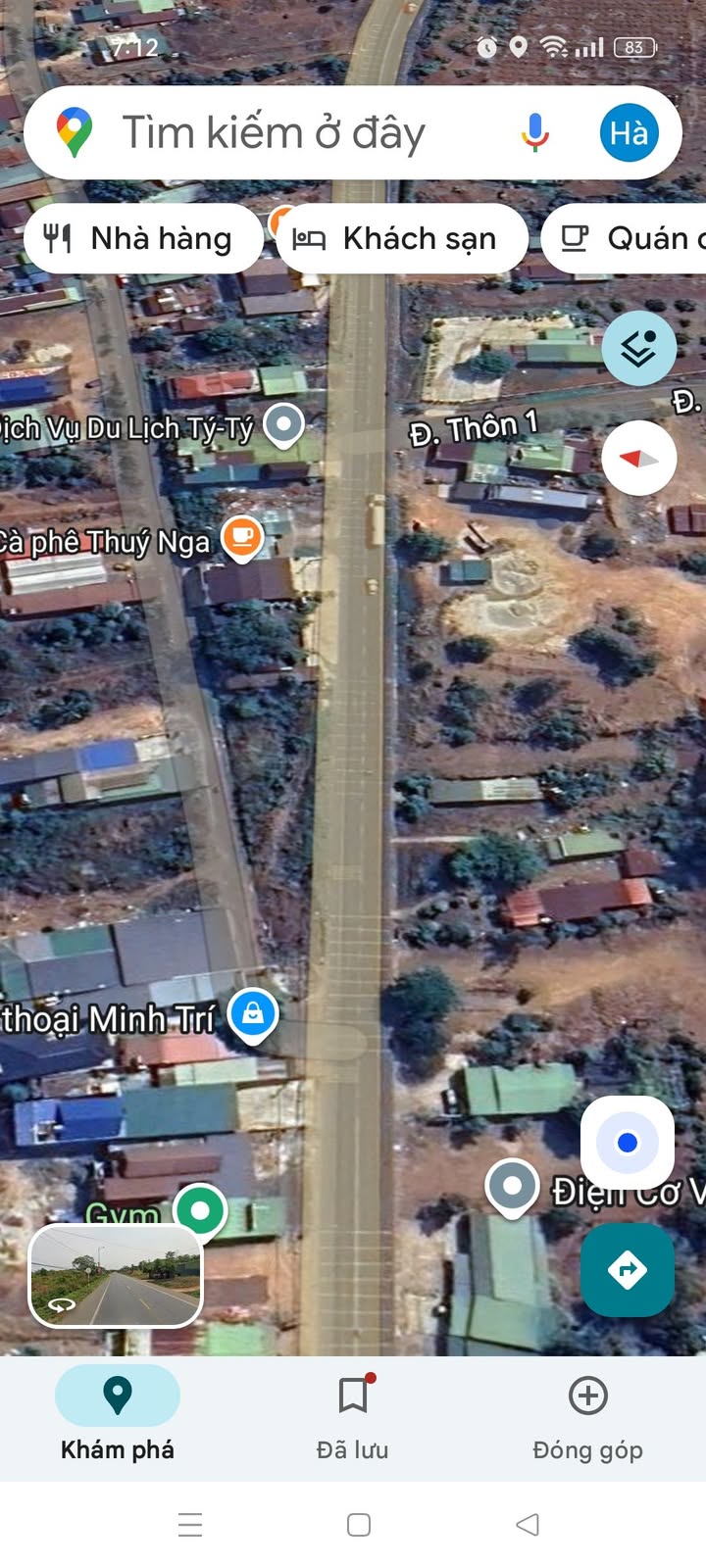This screenshot has height=1568, width=706.
Task: Center map on my location
Action: pos(628,1143)
